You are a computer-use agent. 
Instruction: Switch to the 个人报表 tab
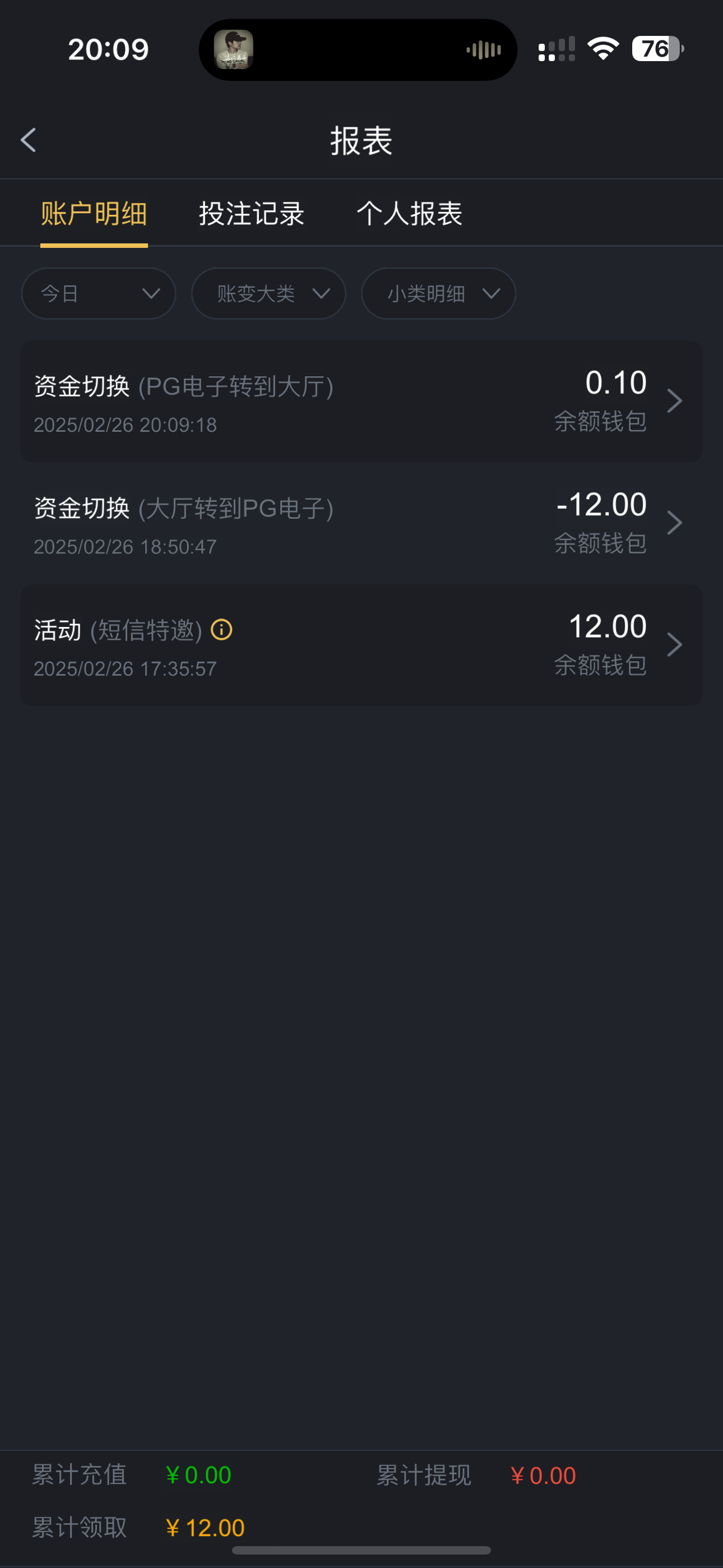[410, 214]
